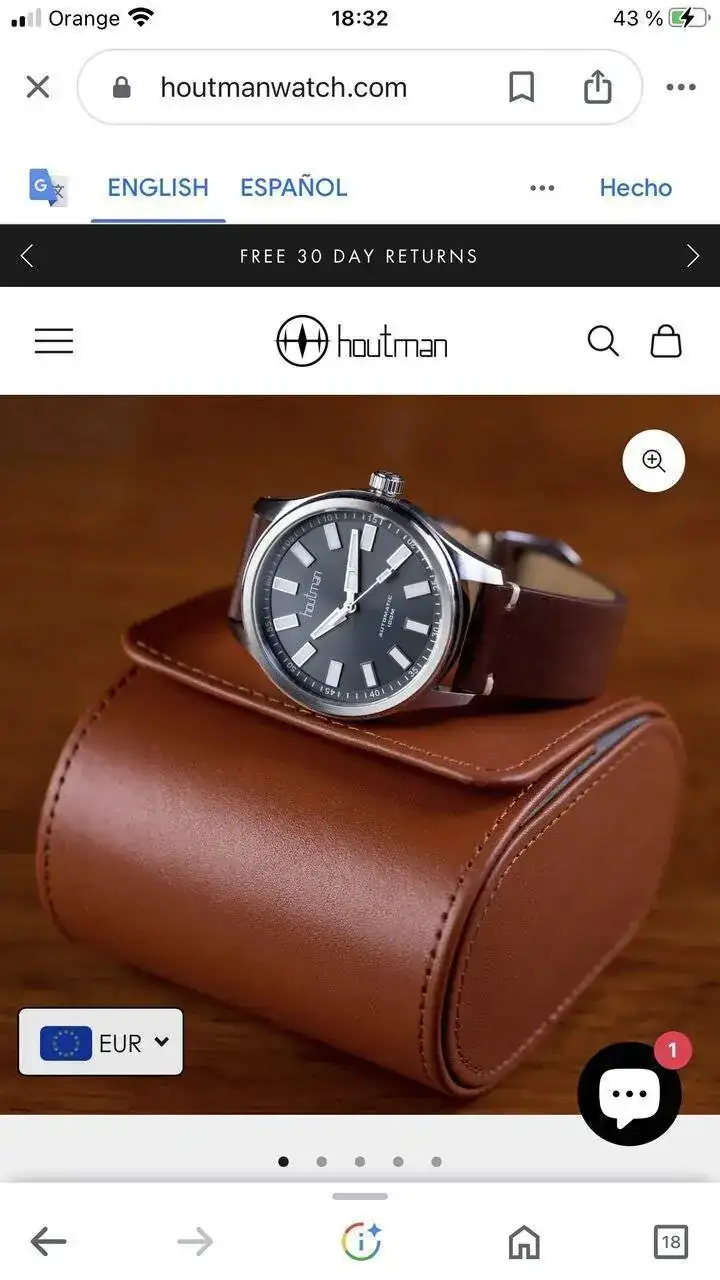Show previous announcement banner
The width and height of the screenshot is (720, 1280).
coord(27,256)
